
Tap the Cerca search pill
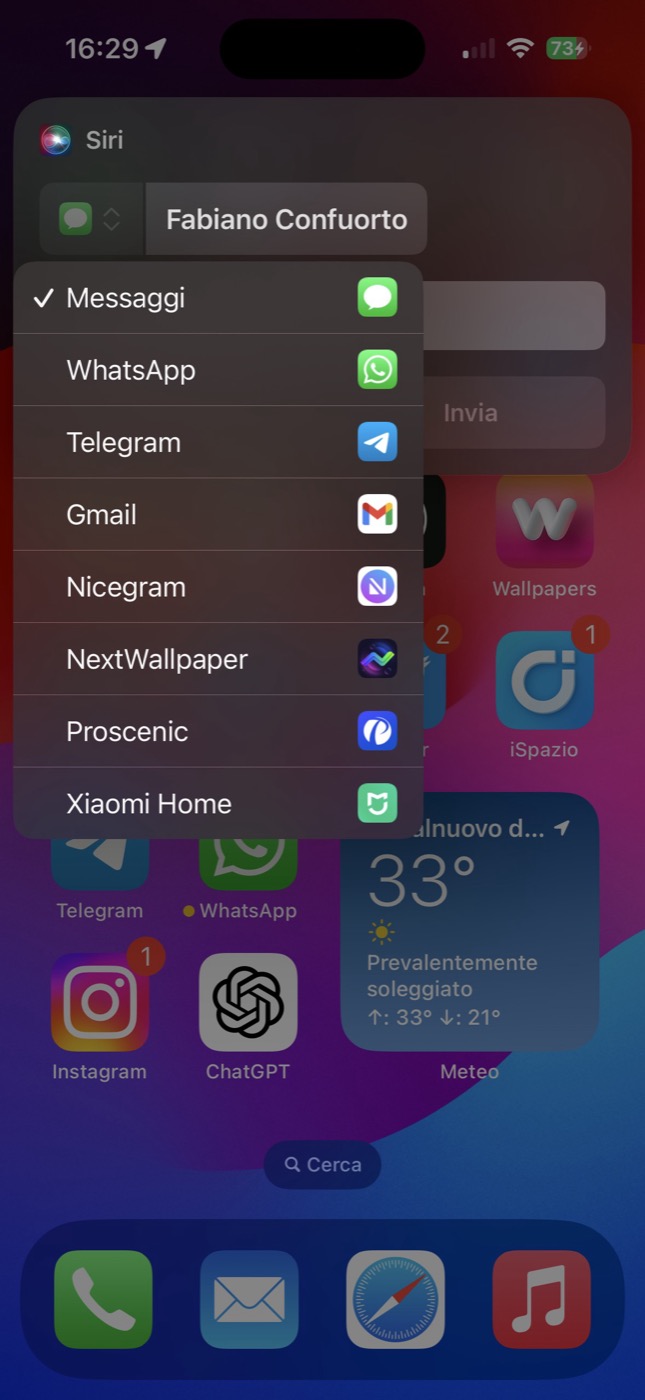[322, 1165]
